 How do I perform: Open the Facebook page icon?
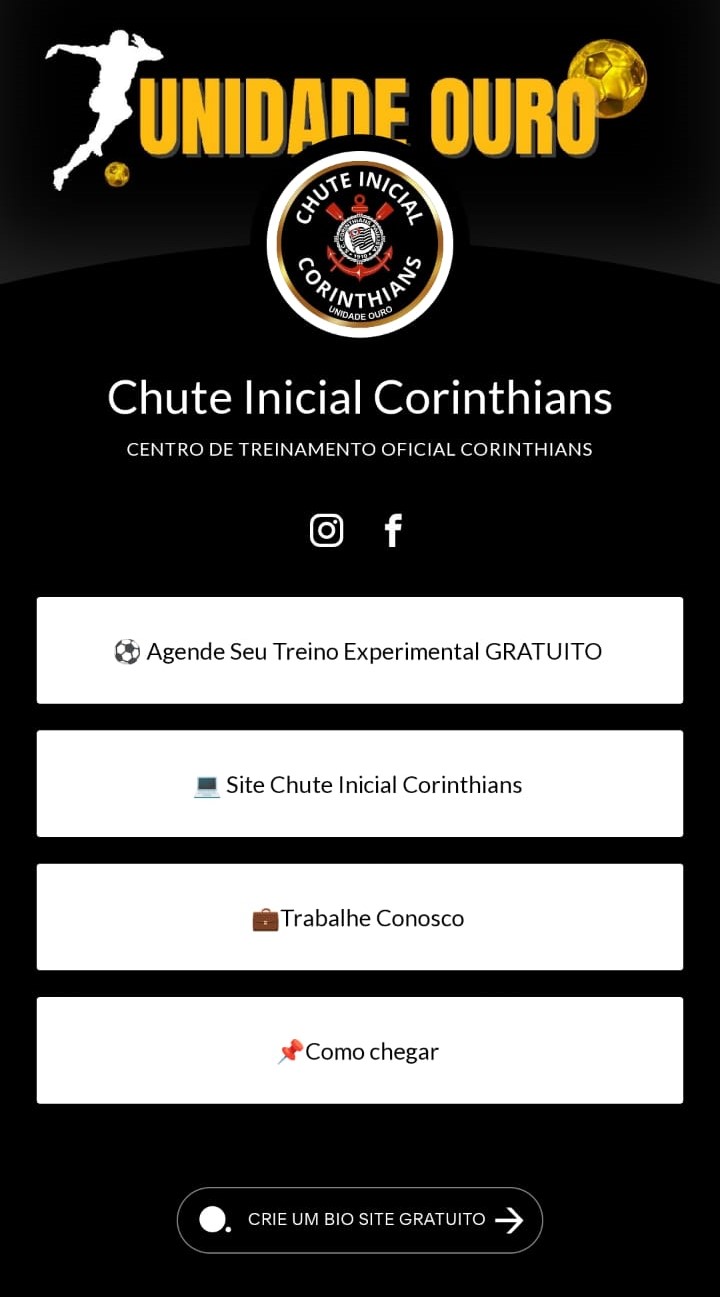tap(392, 530)
